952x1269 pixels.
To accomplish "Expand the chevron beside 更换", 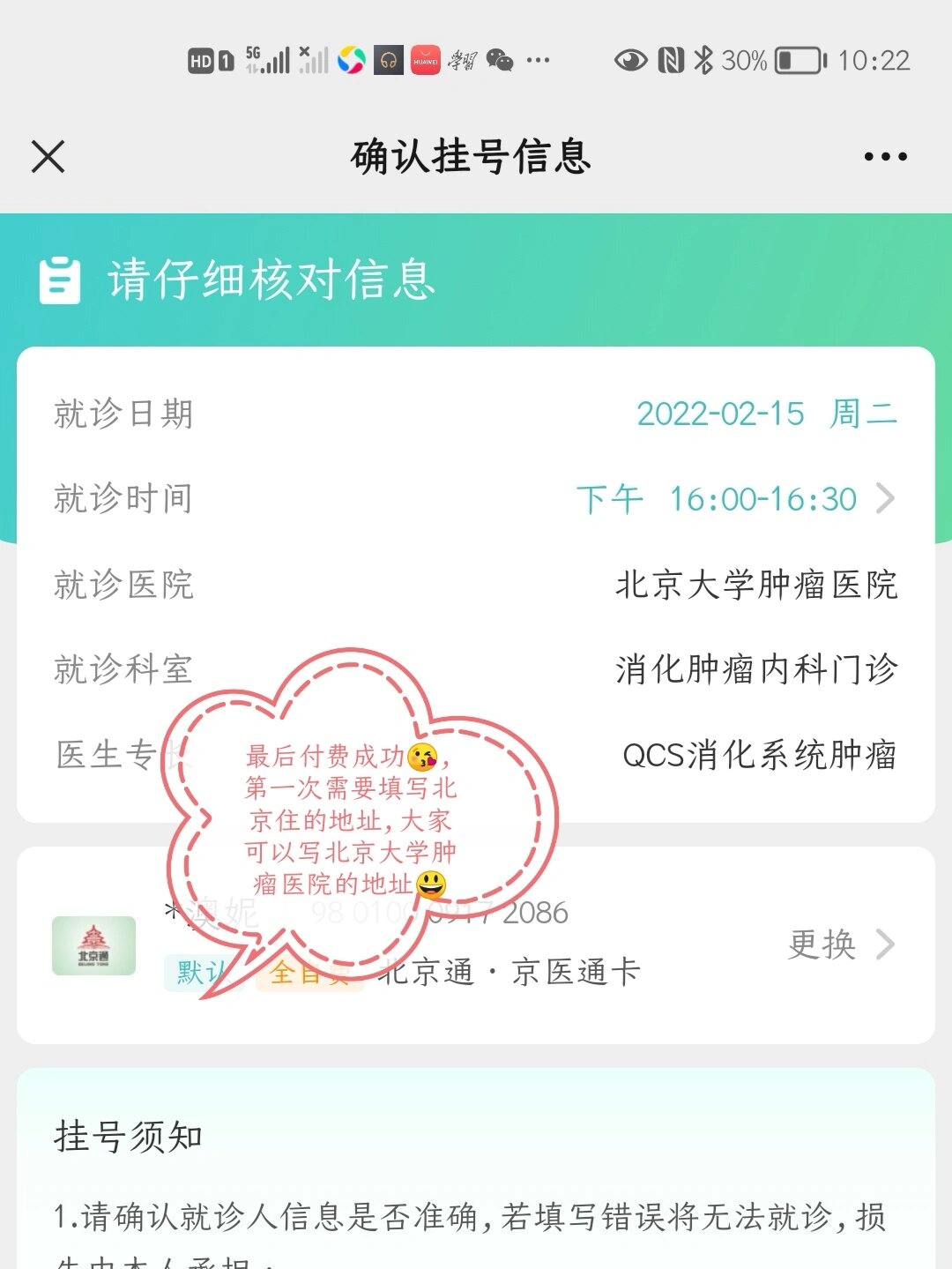I will click(x=889, y=944).
